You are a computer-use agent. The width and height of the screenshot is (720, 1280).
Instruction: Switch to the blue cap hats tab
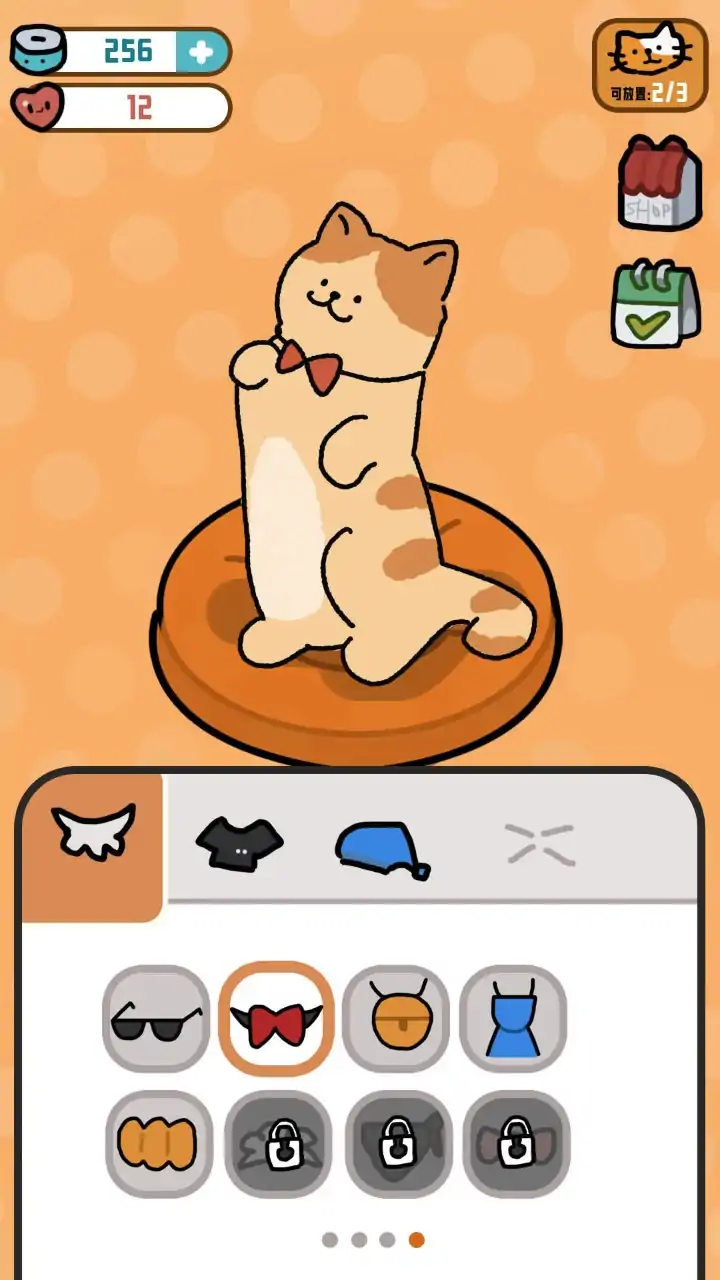click(382, 850)
